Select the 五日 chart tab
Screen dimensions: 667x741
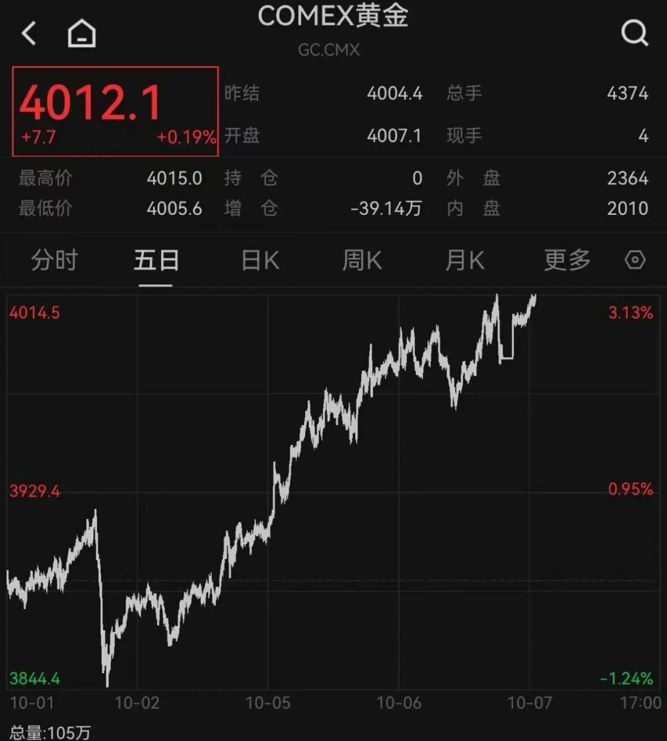click(x=156, y=261)
